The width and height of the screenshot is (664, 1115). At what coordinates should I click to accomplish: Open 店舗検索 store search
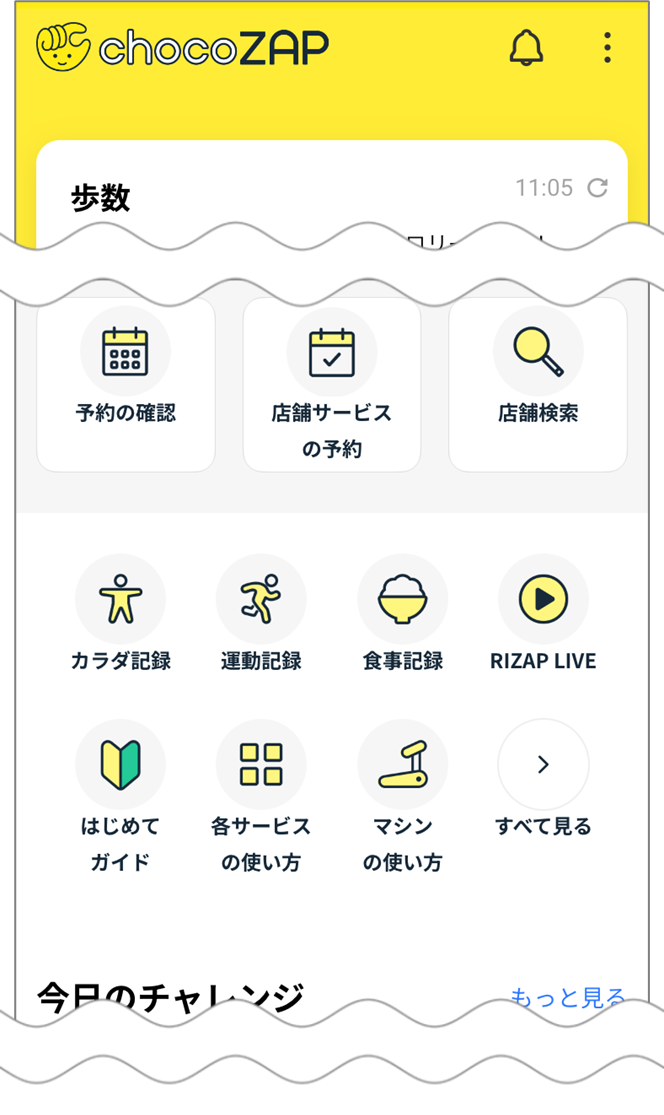point(538,383)
